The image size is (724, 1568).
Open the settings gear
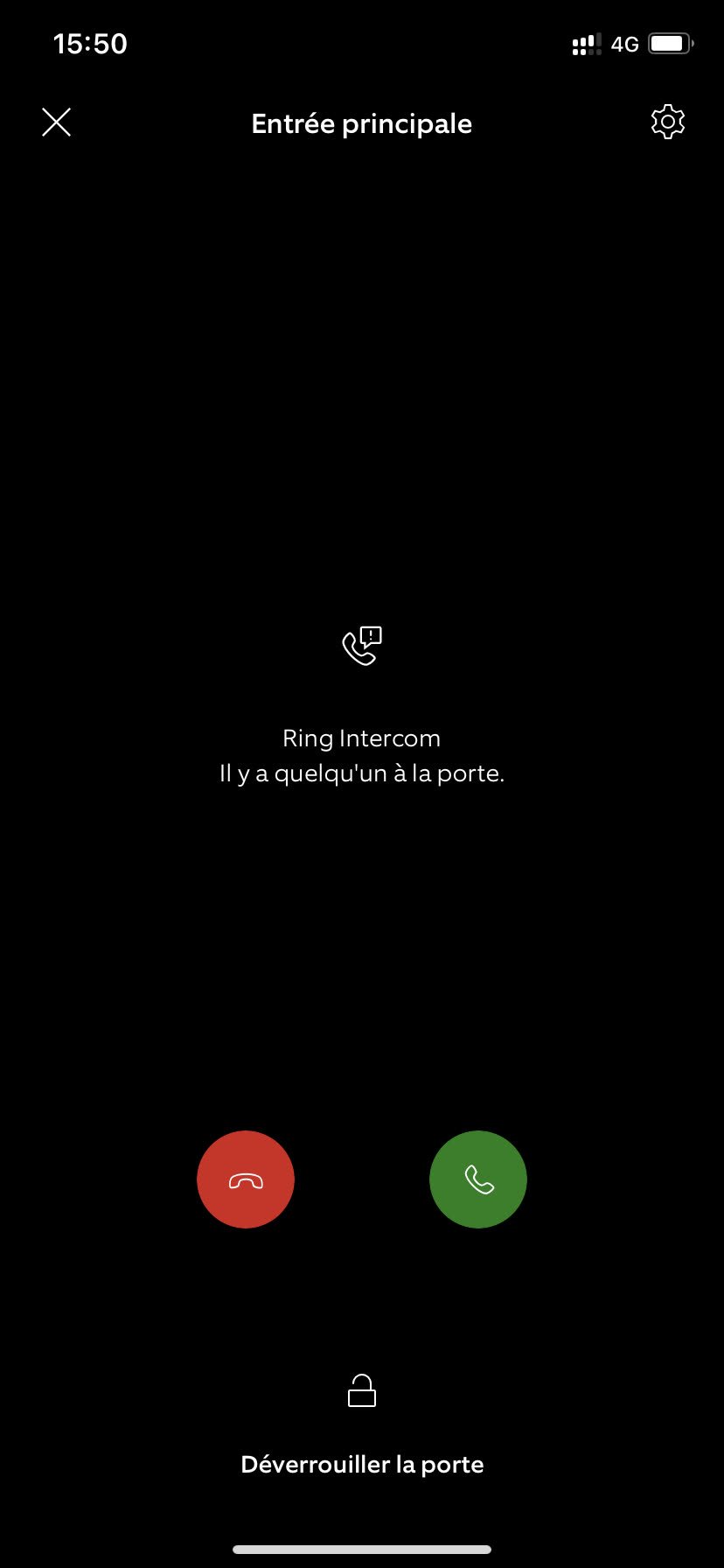pos(668,122)
